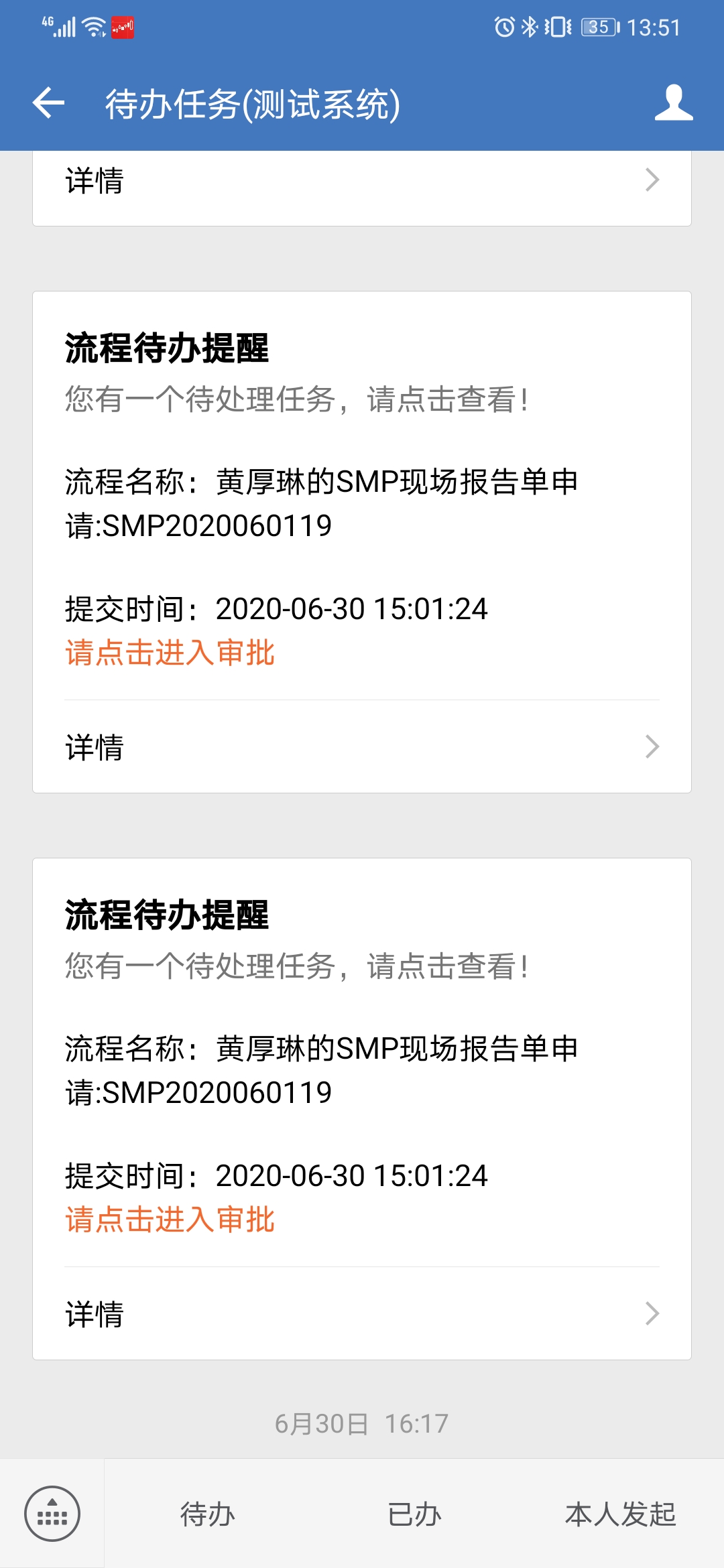Switch to keyboard input mode

pyautogui.click(x=52, y=1514)
